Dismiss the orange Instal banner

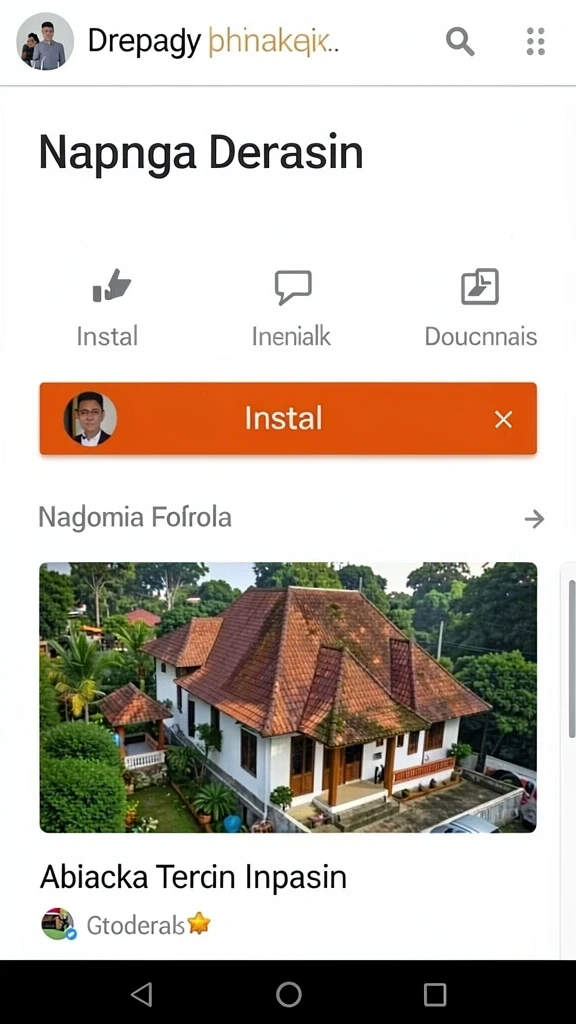tap(504, 420)
